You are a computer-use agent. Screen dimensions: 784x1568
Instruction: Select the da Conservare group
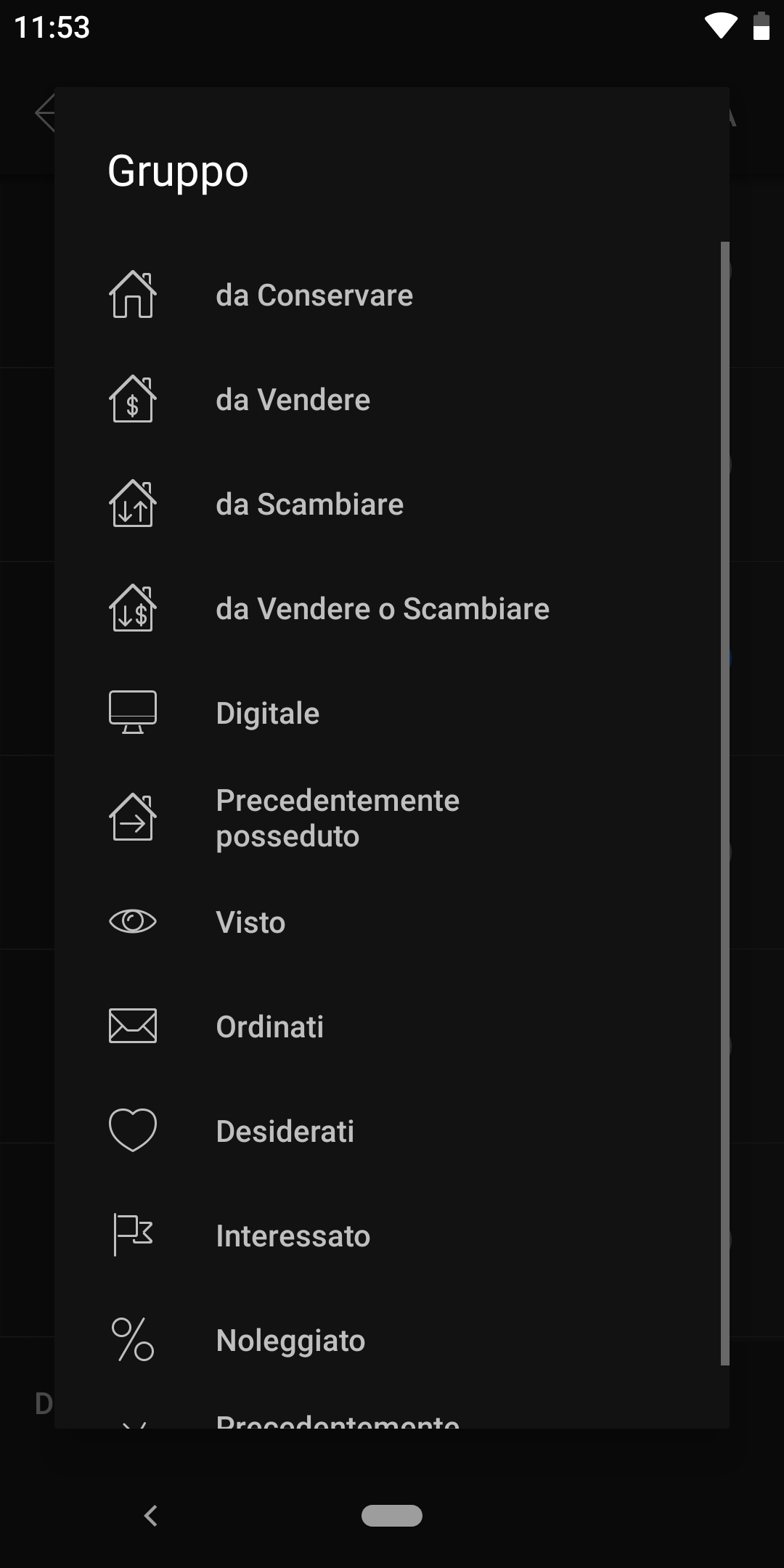coord(392,295)
